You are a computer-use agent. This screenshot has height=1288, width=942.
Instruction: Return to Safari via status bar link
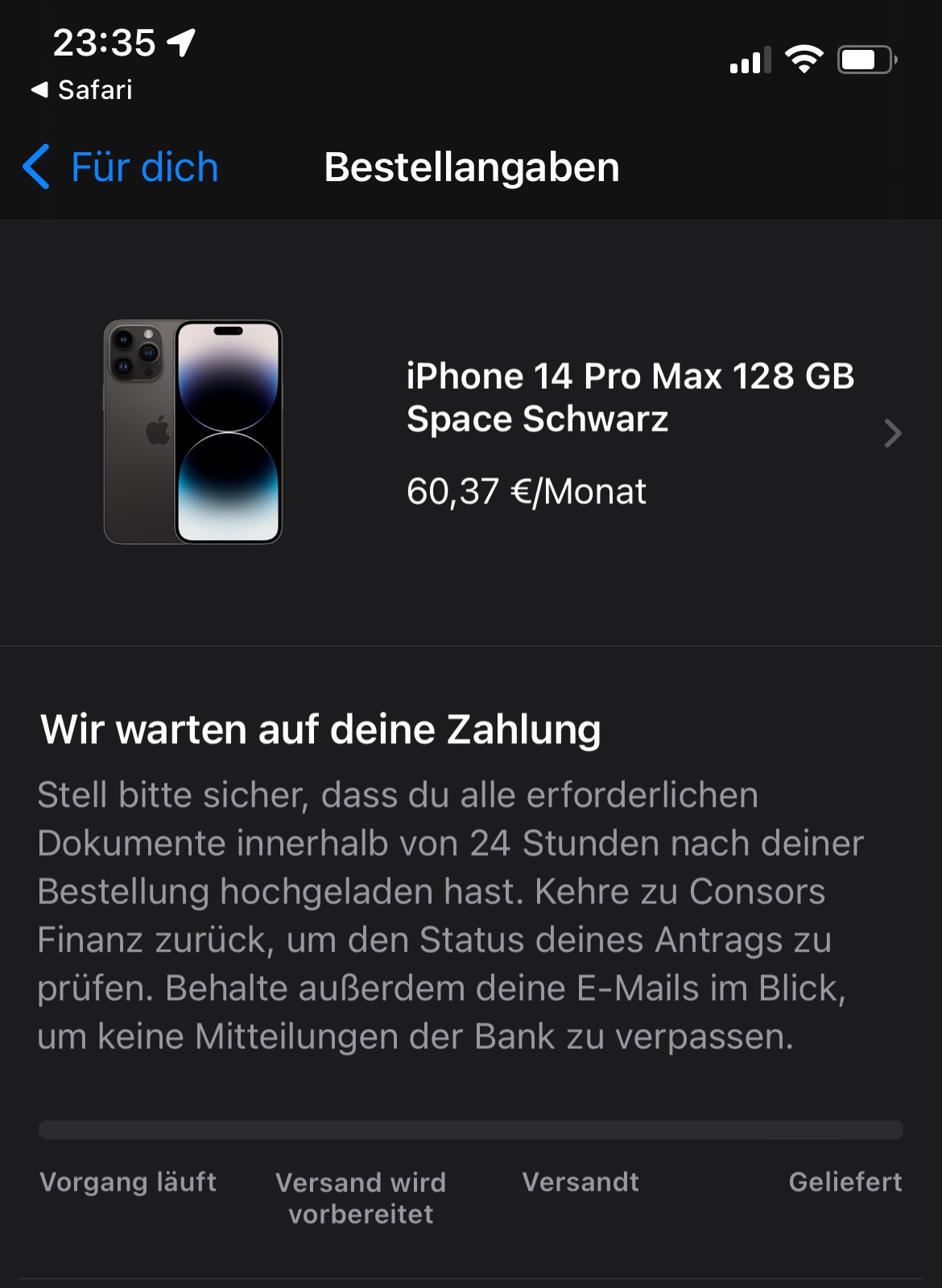pos(82,90)
